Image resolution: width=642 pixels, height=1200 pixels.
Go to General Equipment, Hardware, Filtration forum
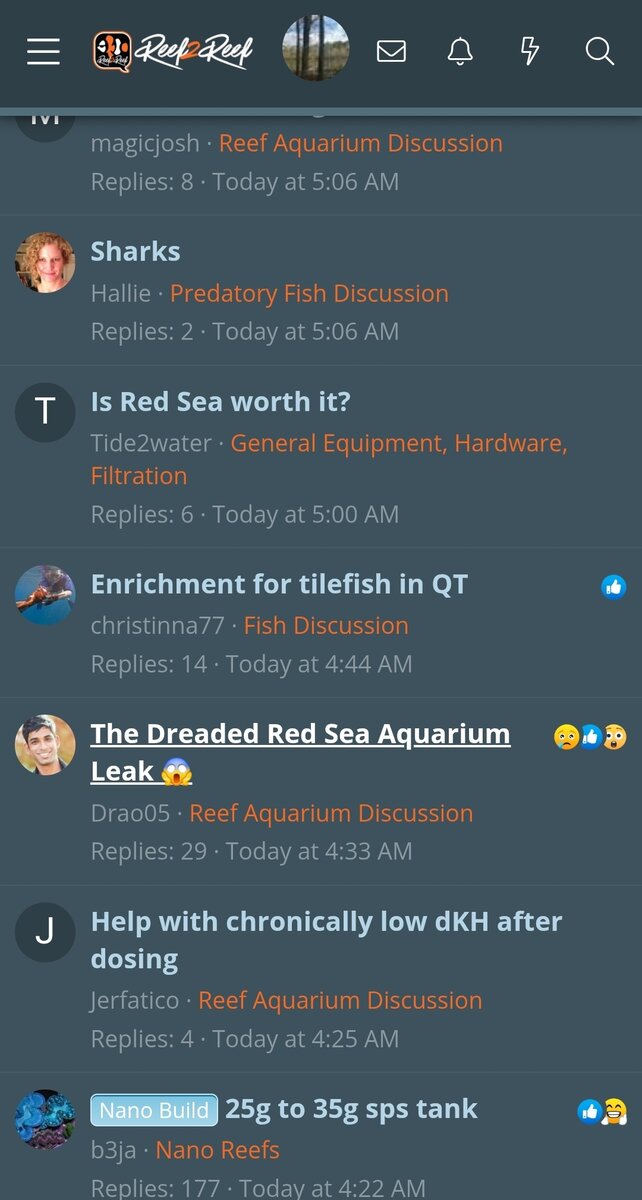pyautogui.click(x=329, y=459)
